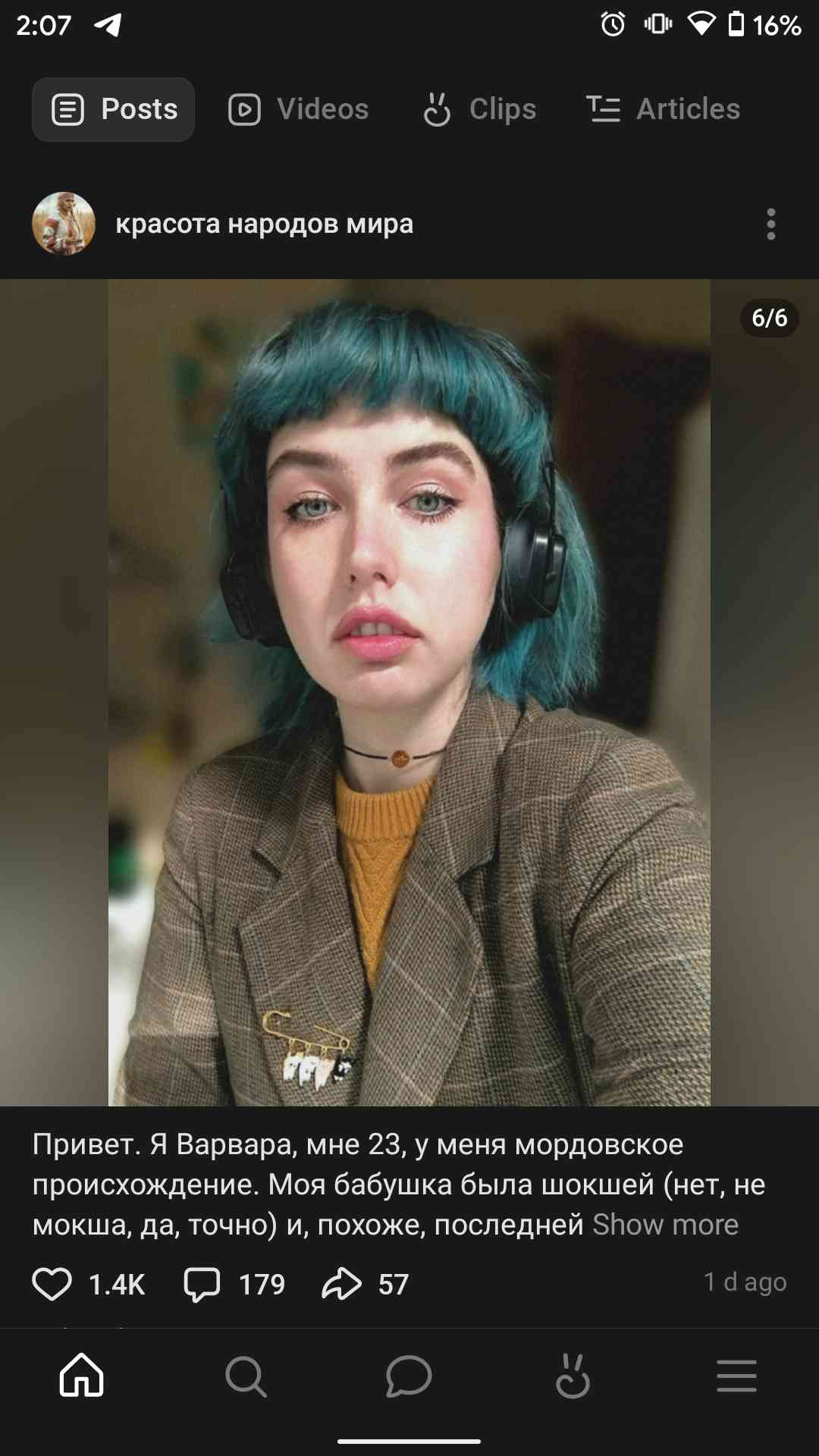Open the post's three-dot overflow menu

tap(770, 224)
